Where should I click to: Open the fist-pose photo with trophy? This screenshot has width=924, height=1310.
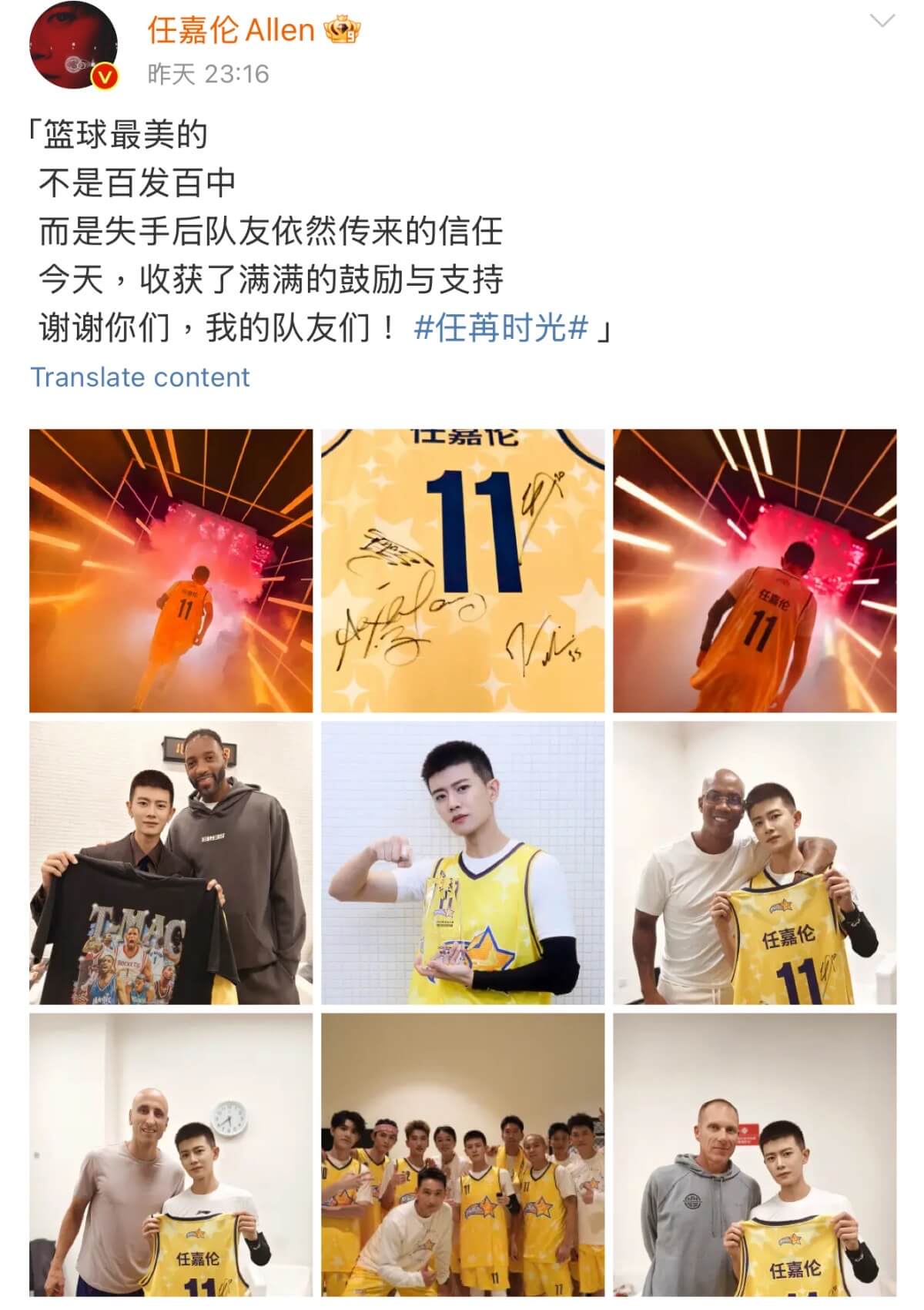(x=463, y=863)
